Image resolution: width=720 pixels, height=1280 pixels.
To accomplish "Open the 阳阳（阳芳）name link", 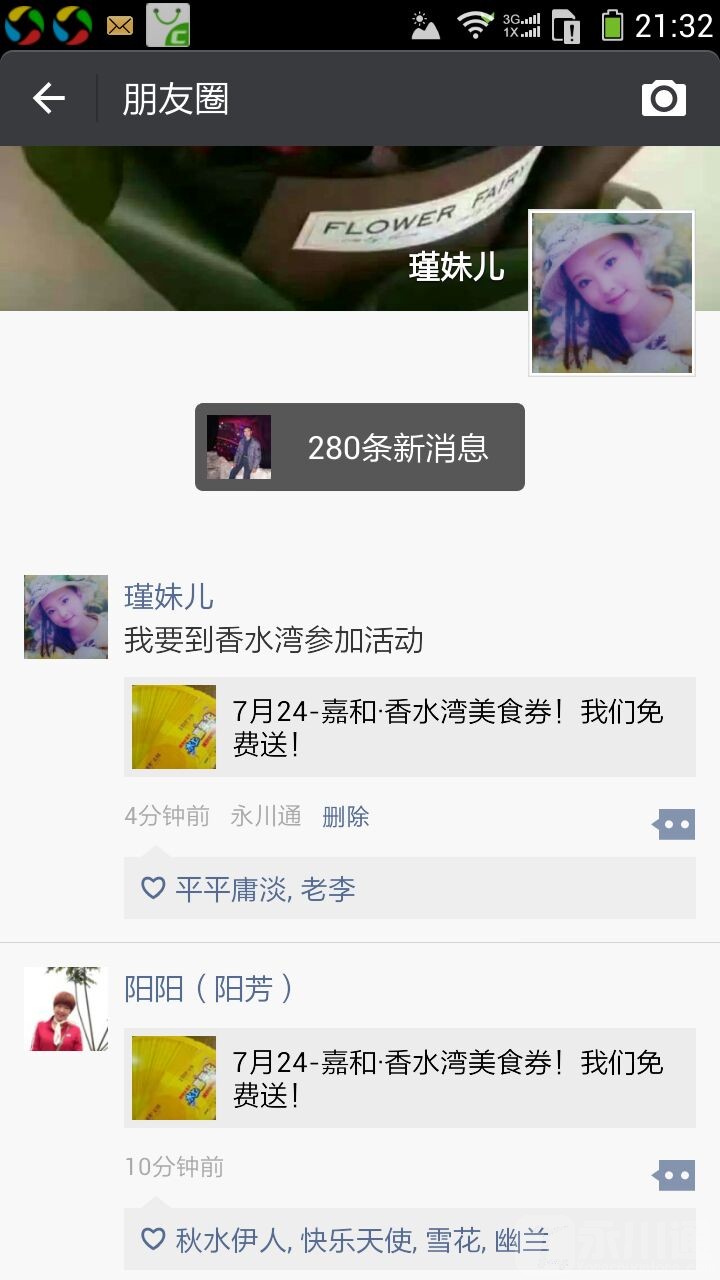I will [208, 989].
